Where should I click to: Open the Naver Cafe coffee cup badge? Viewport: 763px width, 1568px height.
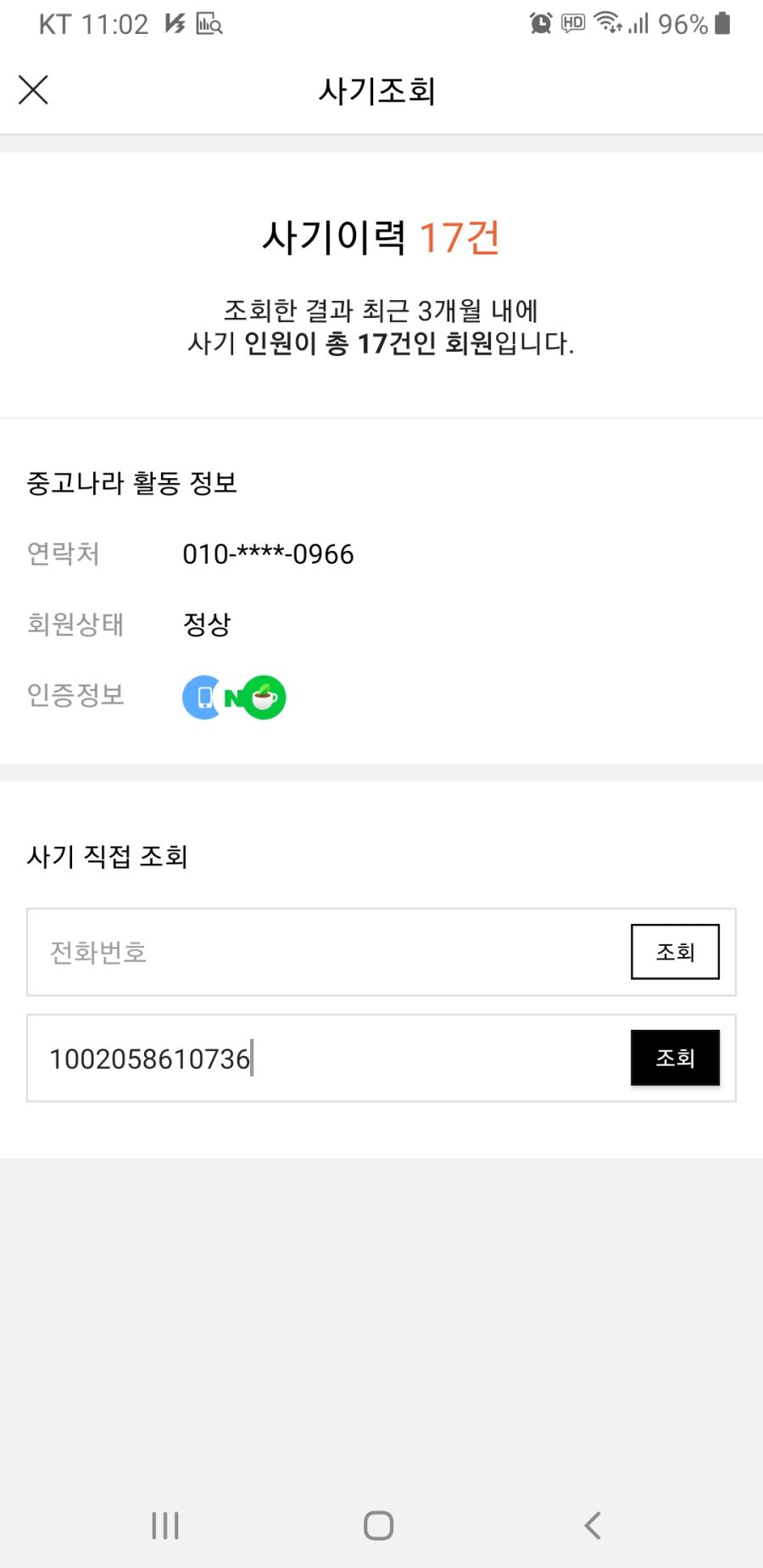tap(264, 697)
